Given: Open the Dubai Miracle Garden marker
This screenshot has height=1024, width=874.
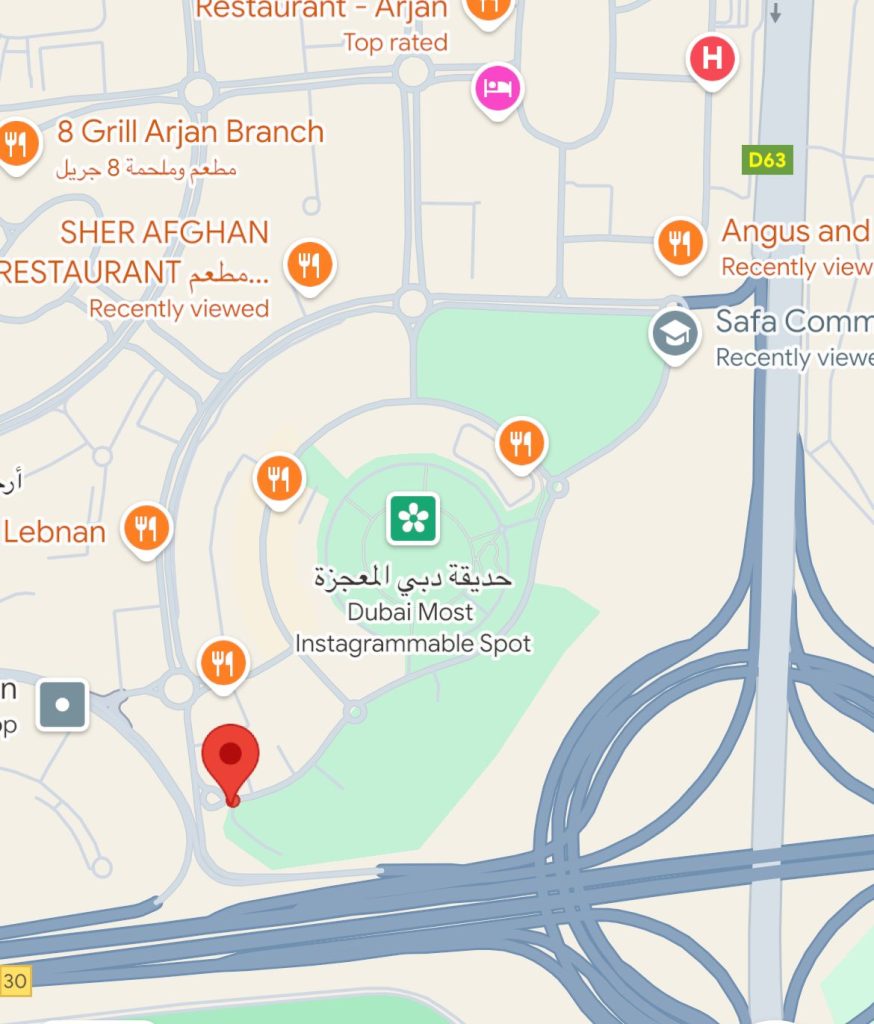Looking at the screenshot, I should coord(413,517).
